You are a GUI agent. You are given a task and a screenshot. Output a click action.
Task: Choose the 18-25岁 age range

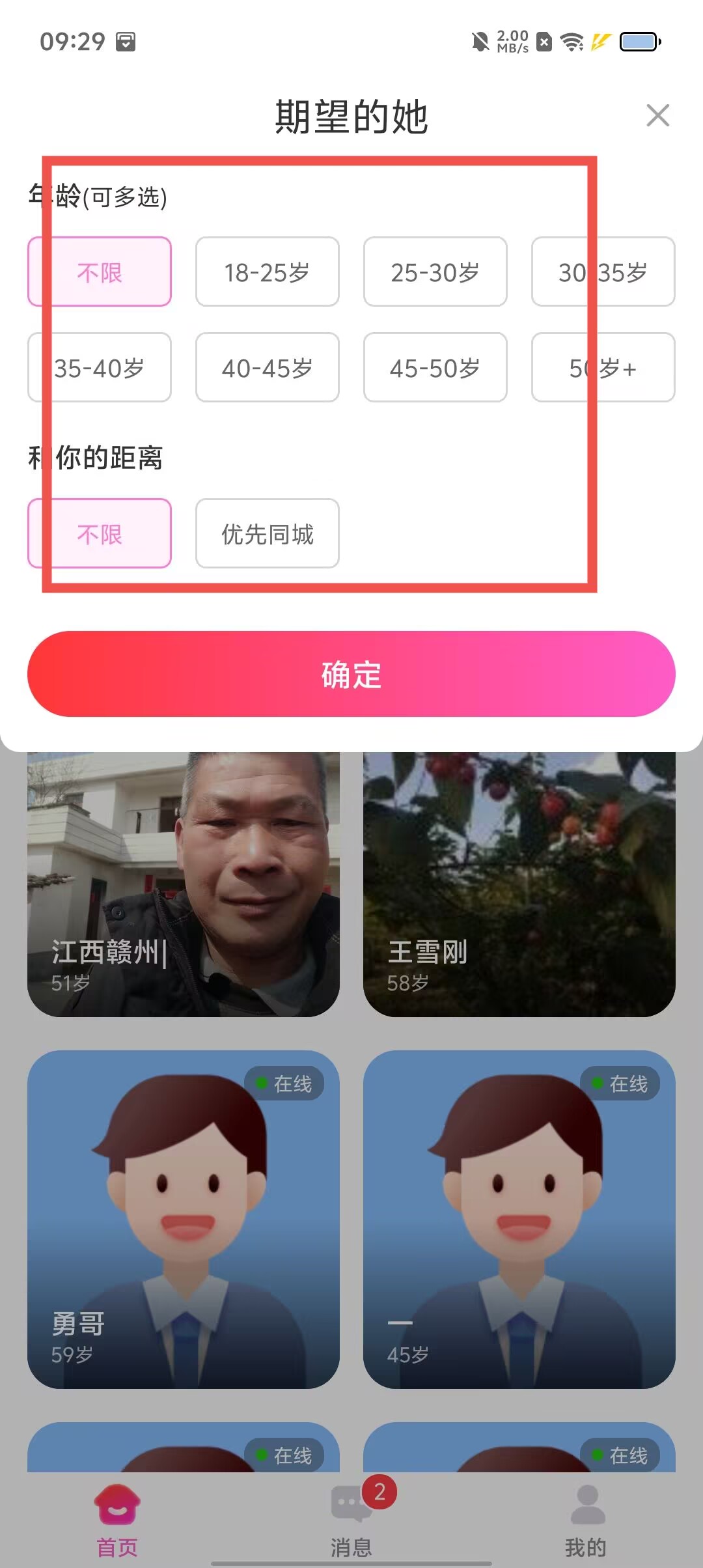pos(267,272)
